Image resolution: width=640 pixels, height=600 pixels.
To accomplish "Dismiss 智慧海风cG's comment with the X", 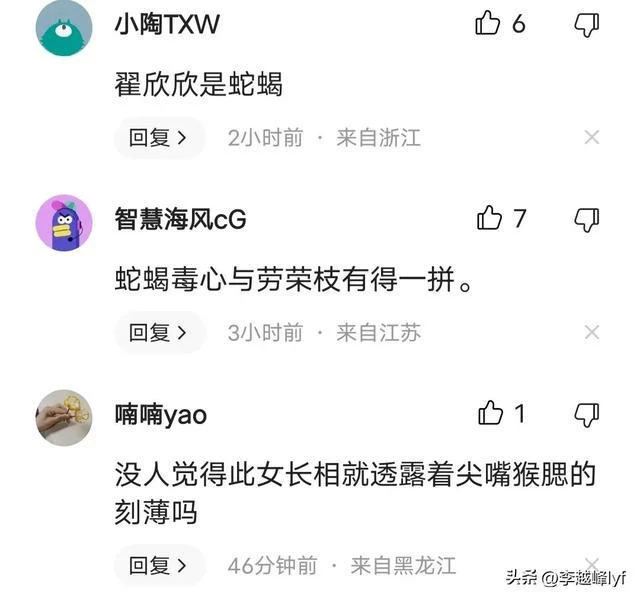I will tap(592, 332).
